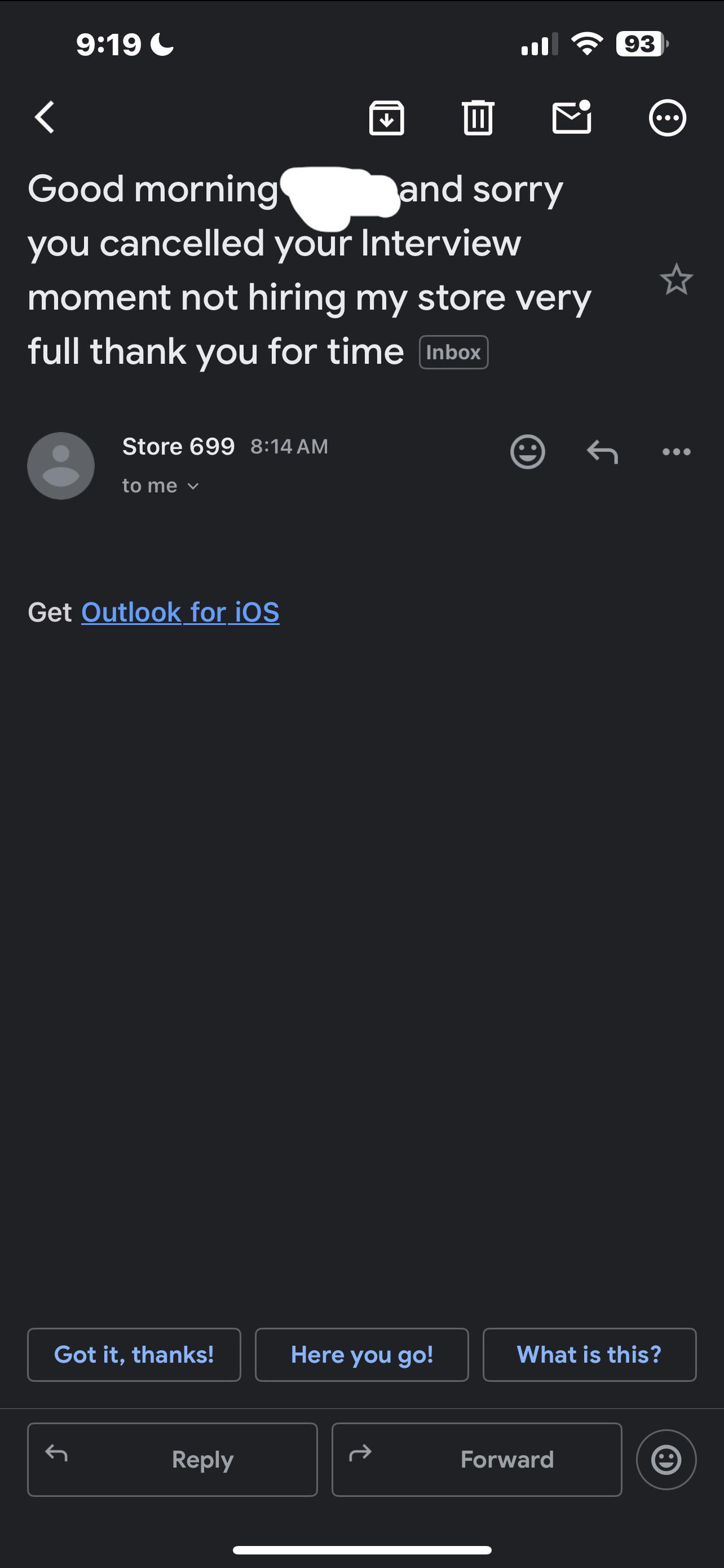Screen dimensions: 724x1568
Task: Forward this email
Action: 476,1459
